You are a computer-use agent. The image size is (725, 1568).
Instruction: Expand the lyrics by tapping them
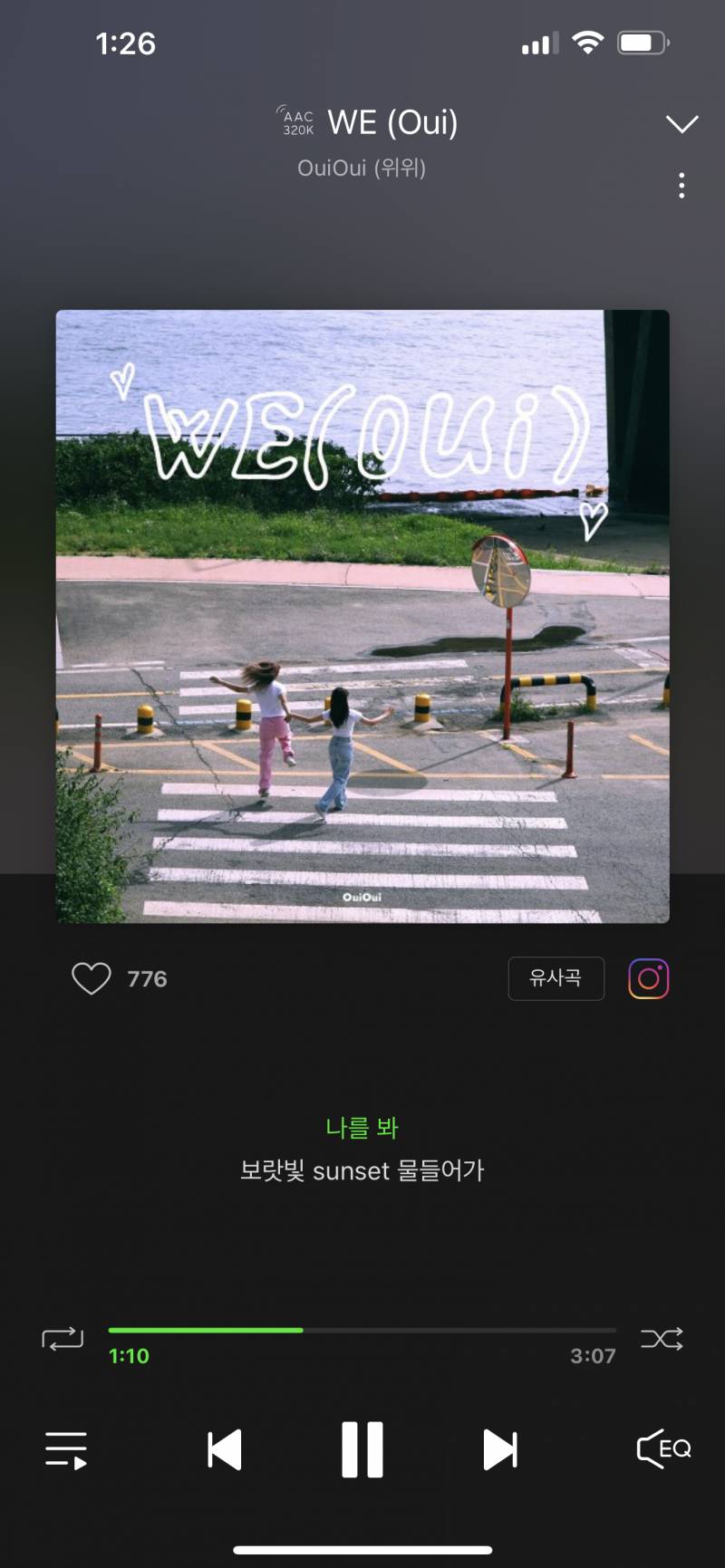click(362, 1170)
